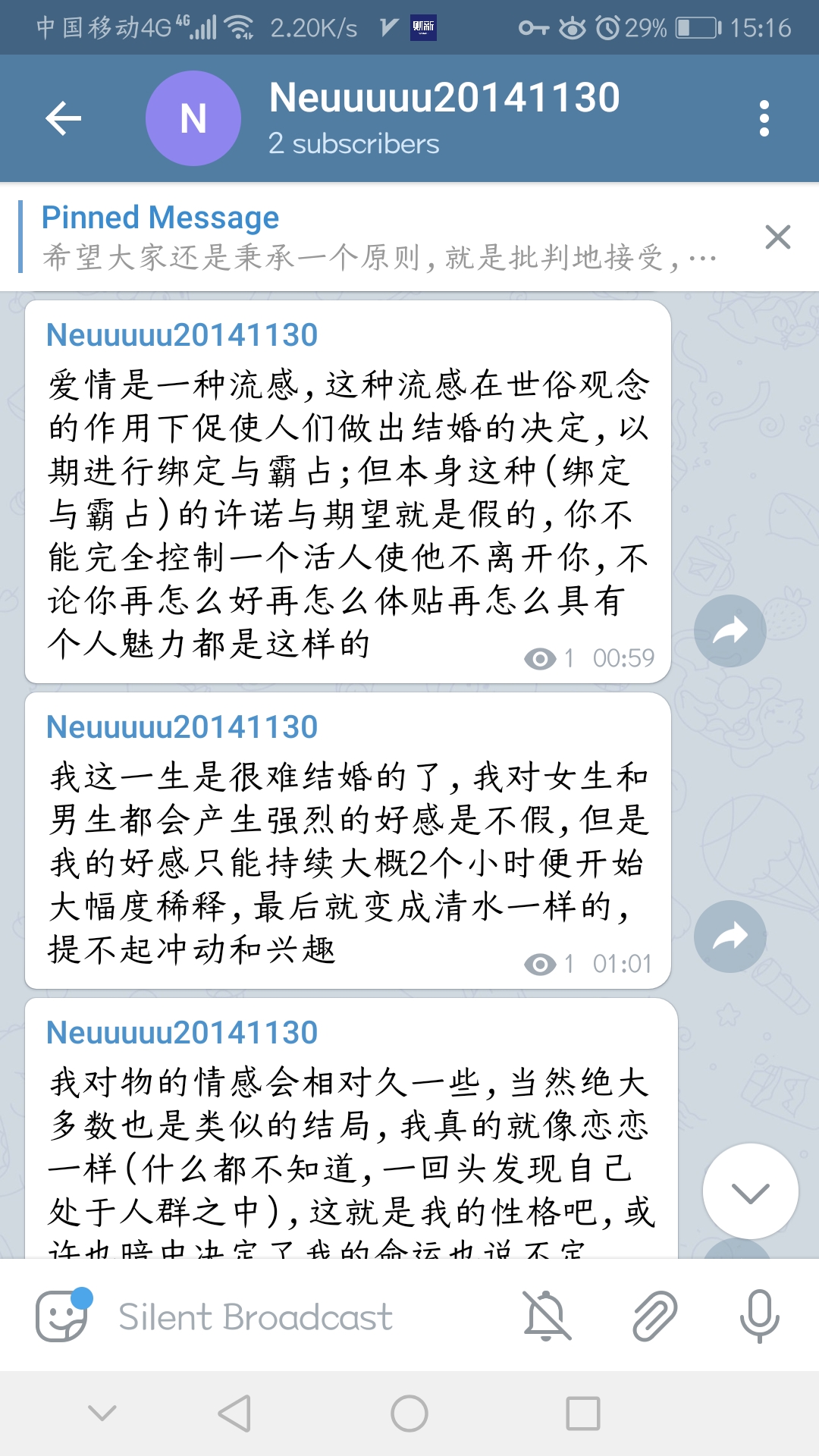
Task: Dismiss the pinned message banner
Action: [x=778, y=237]
